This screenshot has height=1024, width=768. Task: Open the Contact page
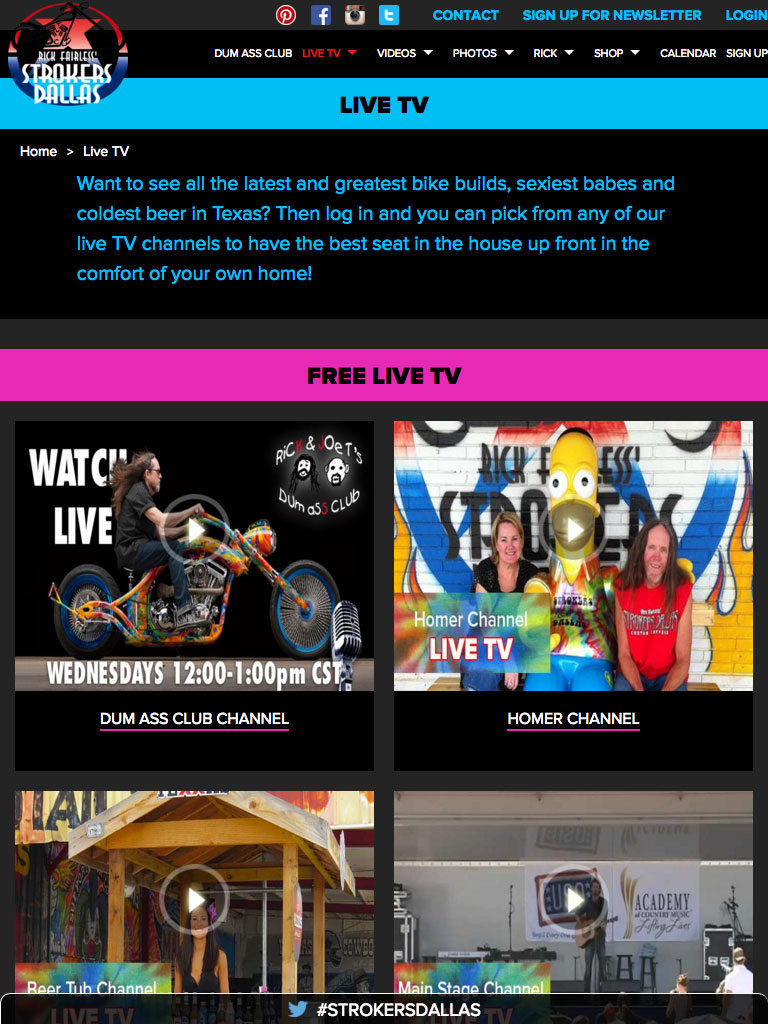click(x=465, y=15)
